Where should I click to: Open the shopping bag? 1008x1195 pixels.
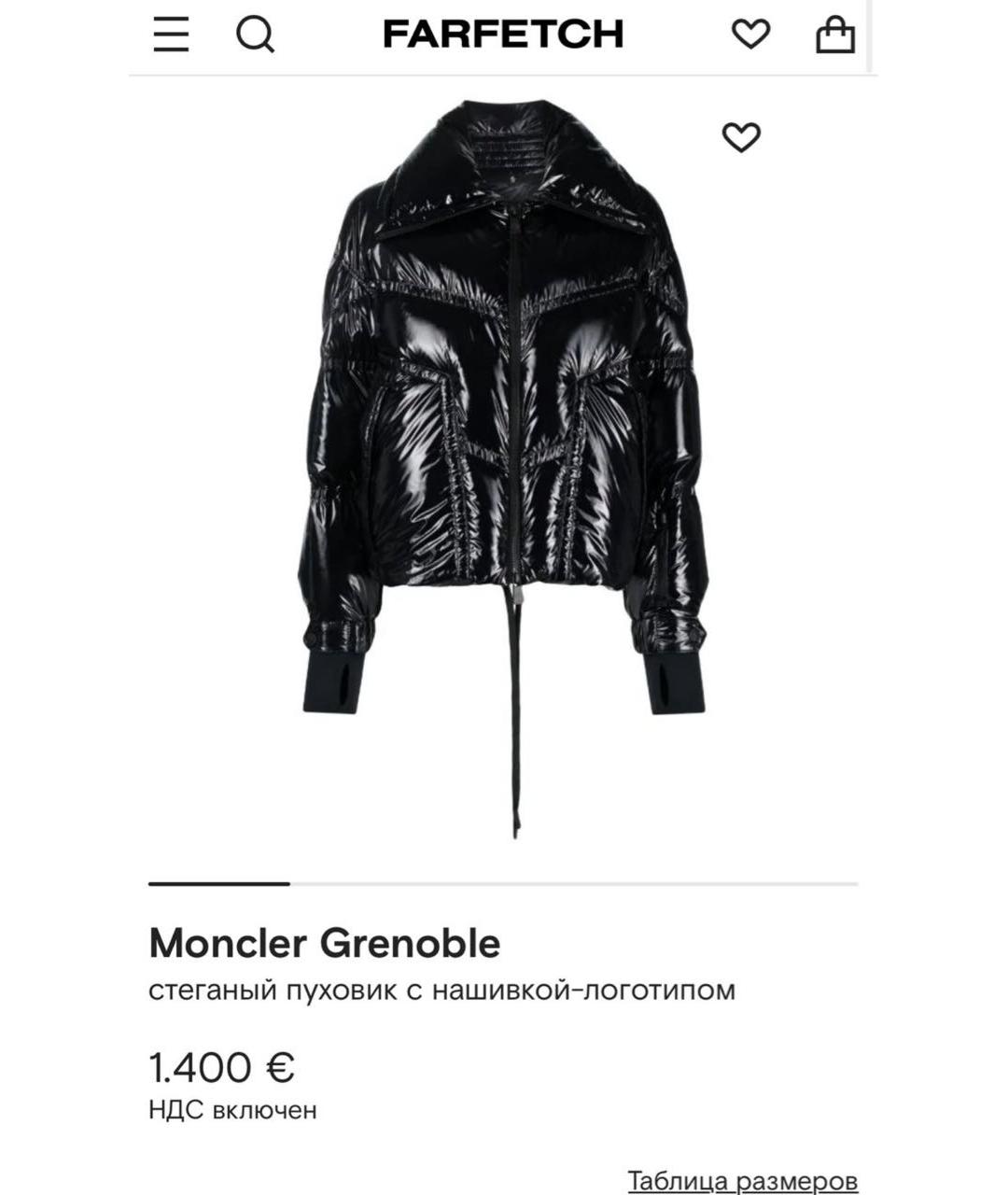[x=834, y=35]
